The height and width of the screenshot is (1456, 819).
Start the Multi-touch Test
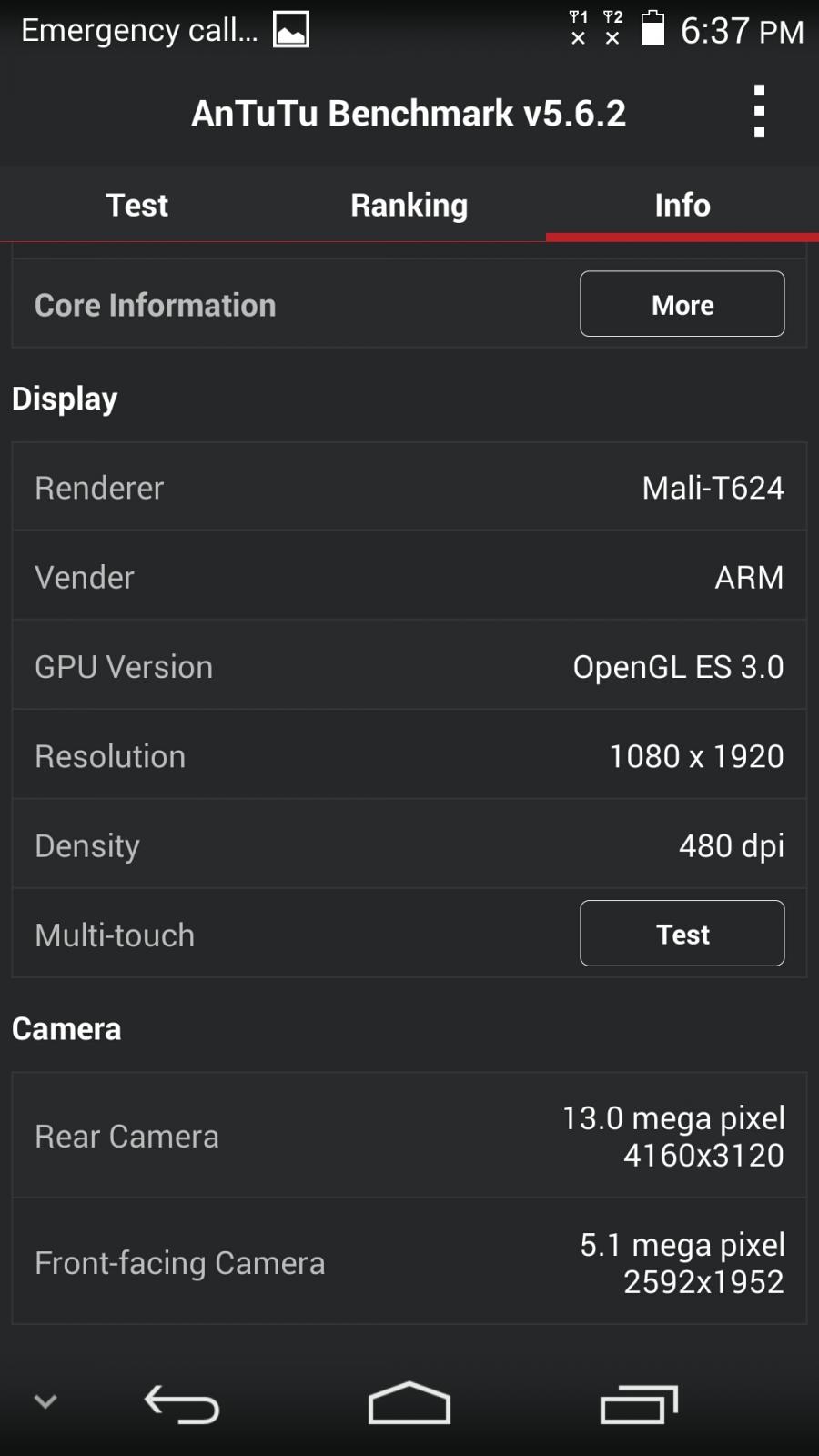(x=682, y=934)
